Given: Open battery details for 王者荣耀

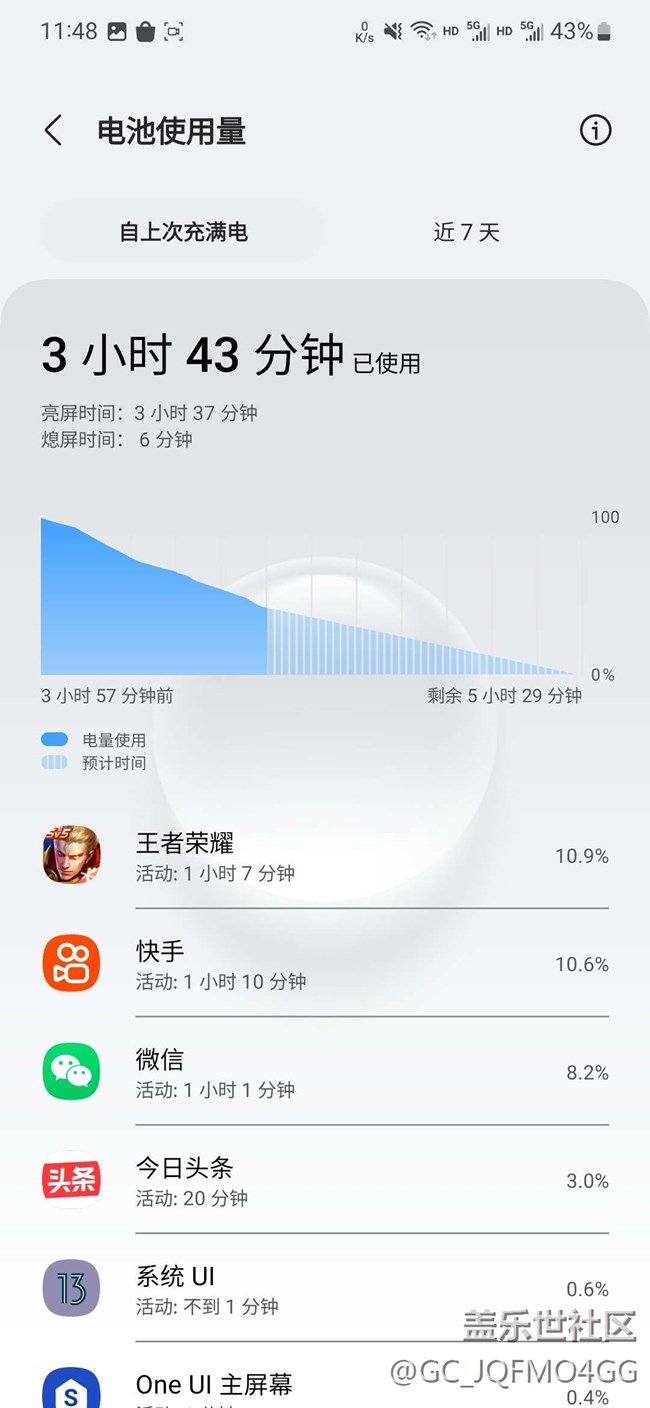Looking at the screenshot, I should [x=325, y=857].
